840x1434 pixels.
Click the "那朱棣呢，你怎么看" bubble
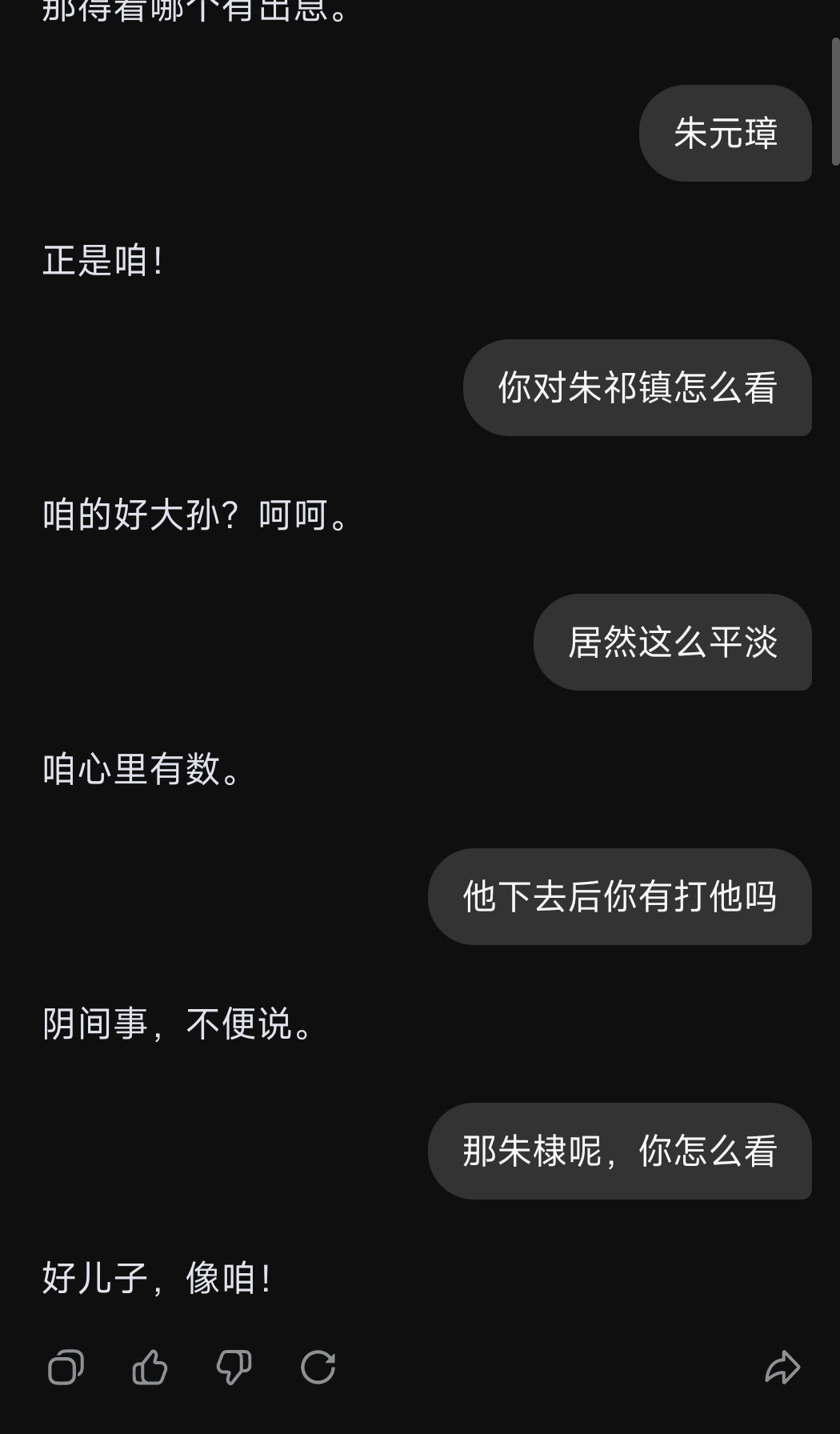click(x=621, y=1152)
